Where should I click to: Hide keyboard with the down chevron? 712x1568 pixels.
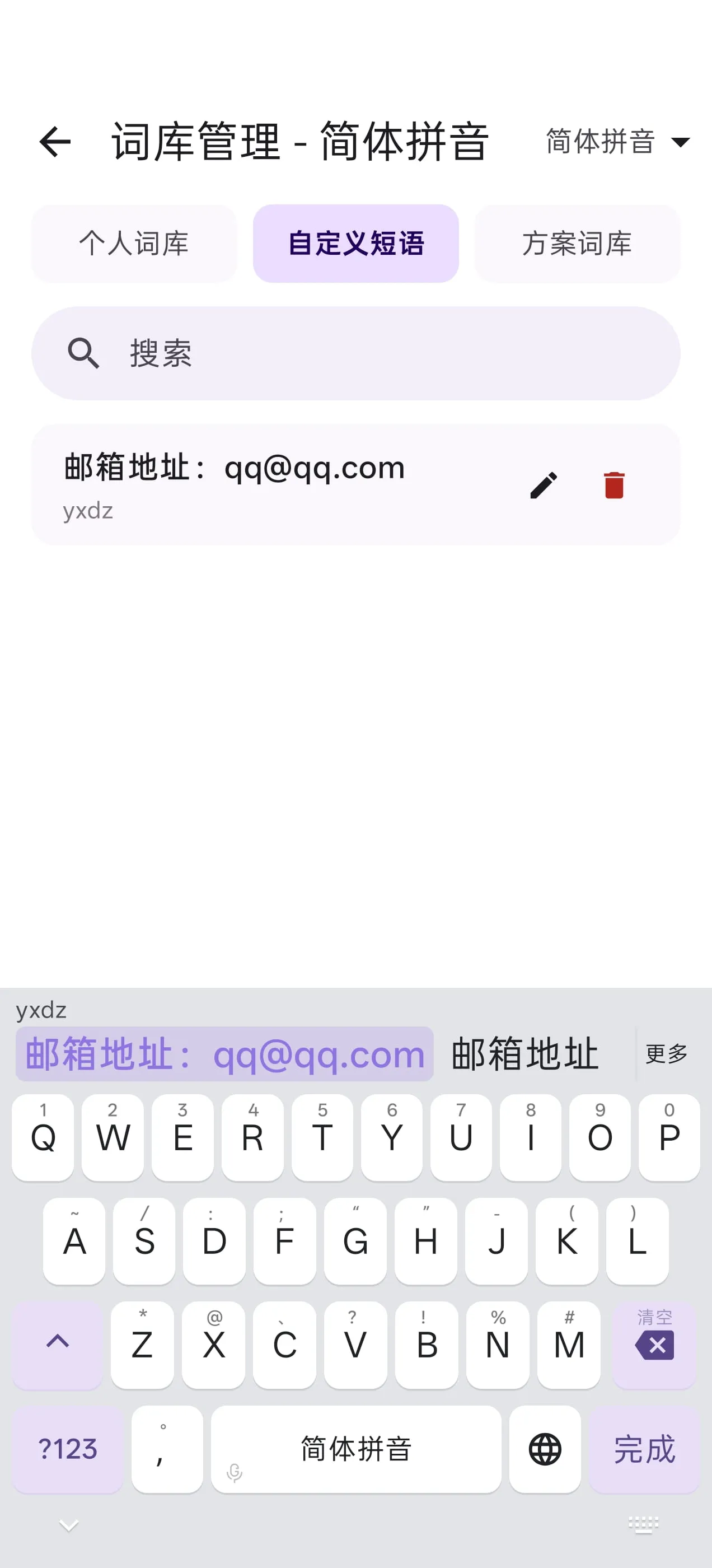click(x=69, y=1525)
